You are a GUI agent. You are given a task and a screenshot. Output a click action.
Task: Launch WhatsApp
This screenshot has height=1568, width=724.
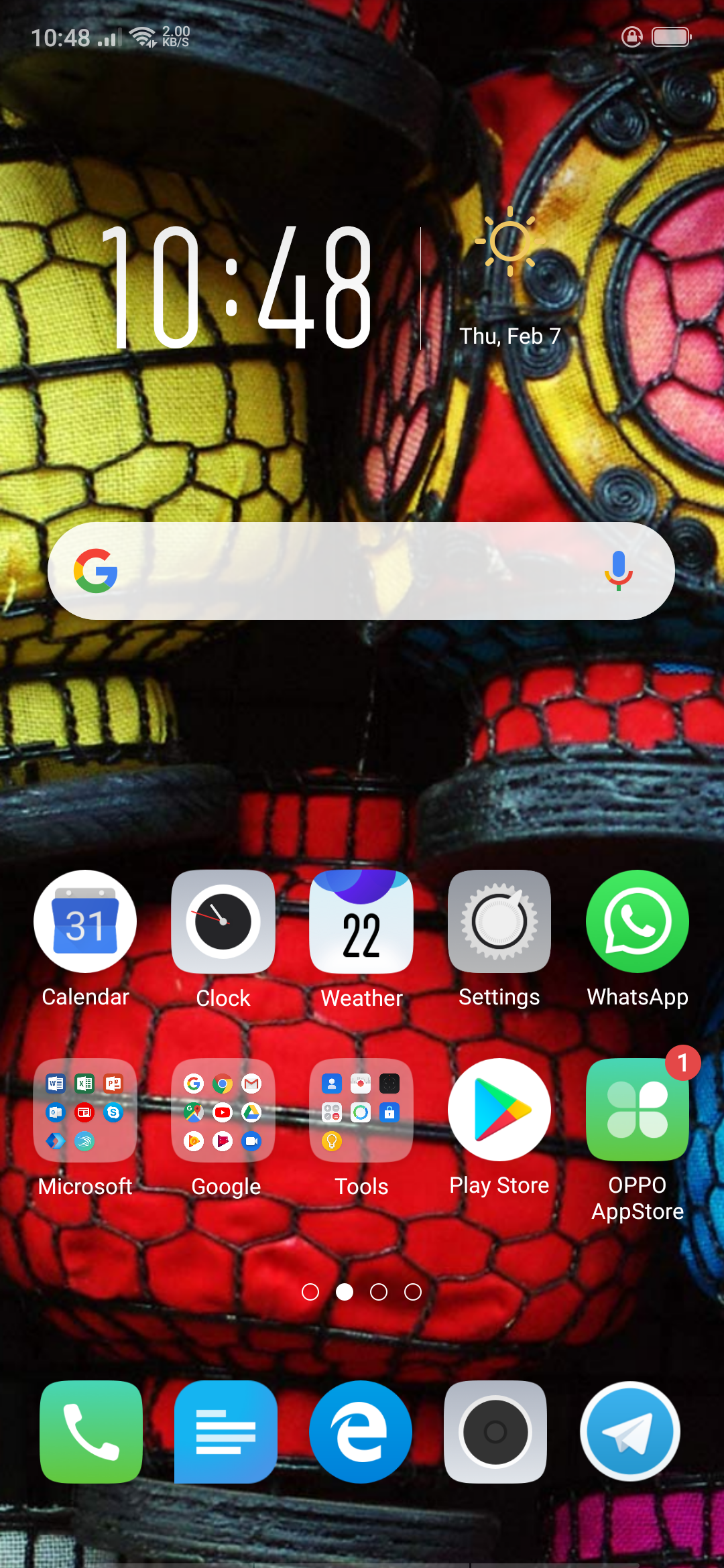pyautogui.click(x=638, y=922)
